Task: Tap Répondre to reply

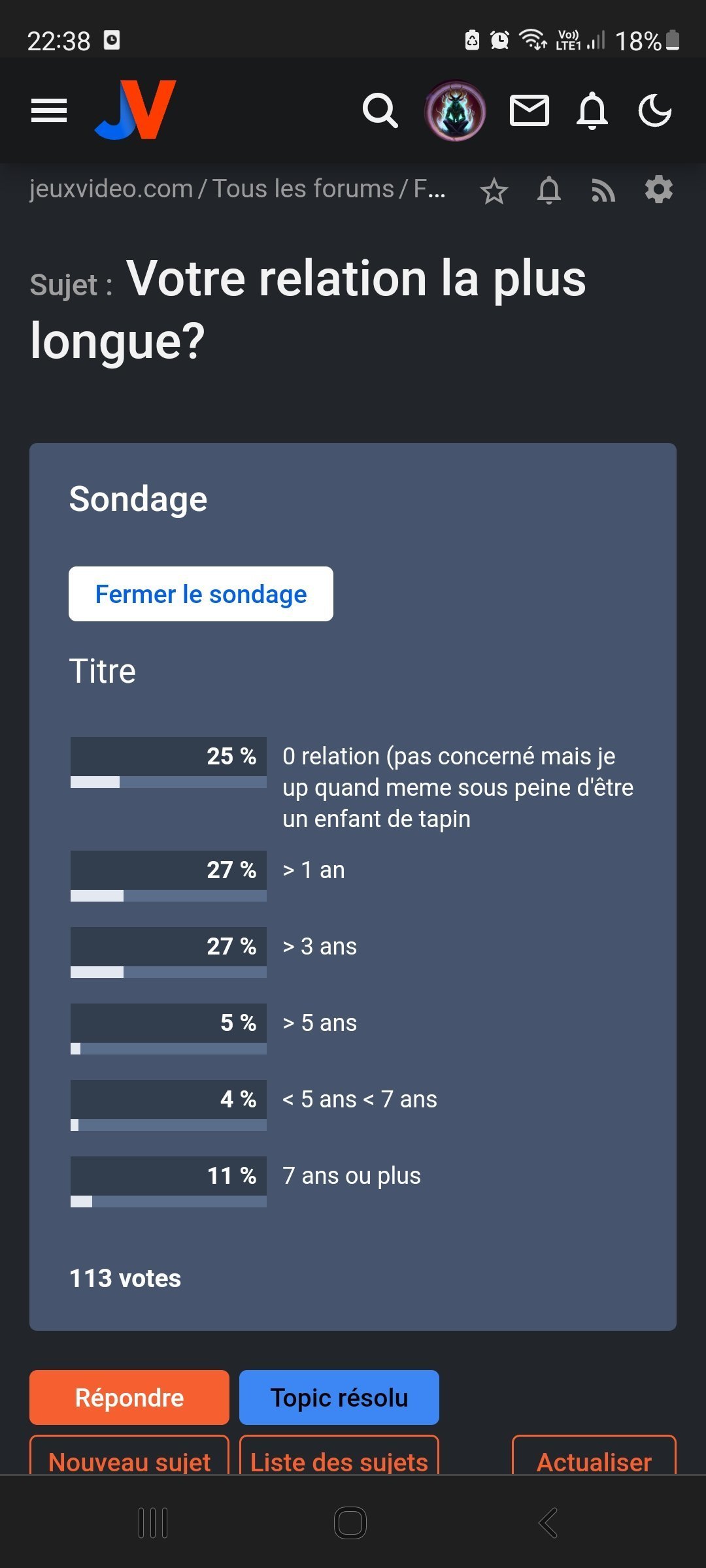Action: tap(129, 1397)
